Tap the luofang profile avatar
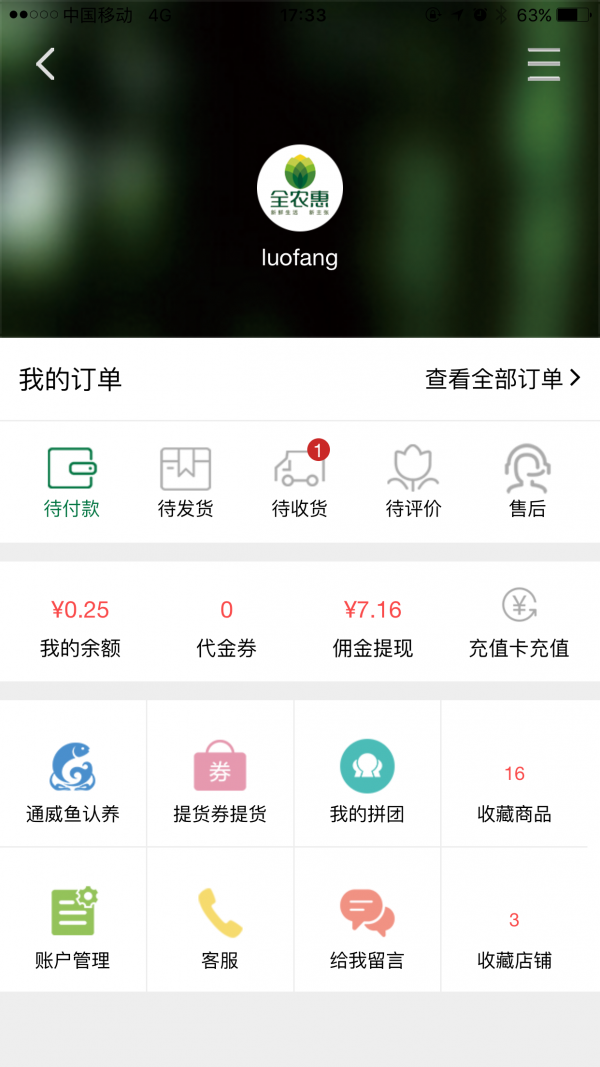This screenshot has width=600, height=1067. pyautogui.click(x=300, y=188)
